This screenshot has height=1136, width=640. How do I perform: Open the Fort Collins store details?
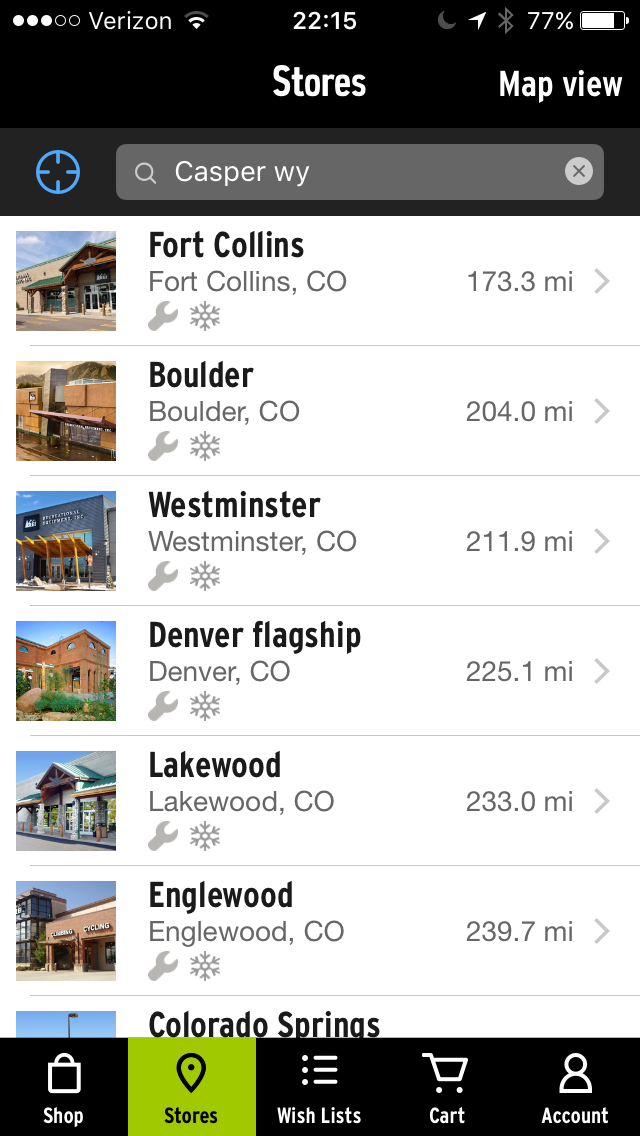tap(320, 281)
